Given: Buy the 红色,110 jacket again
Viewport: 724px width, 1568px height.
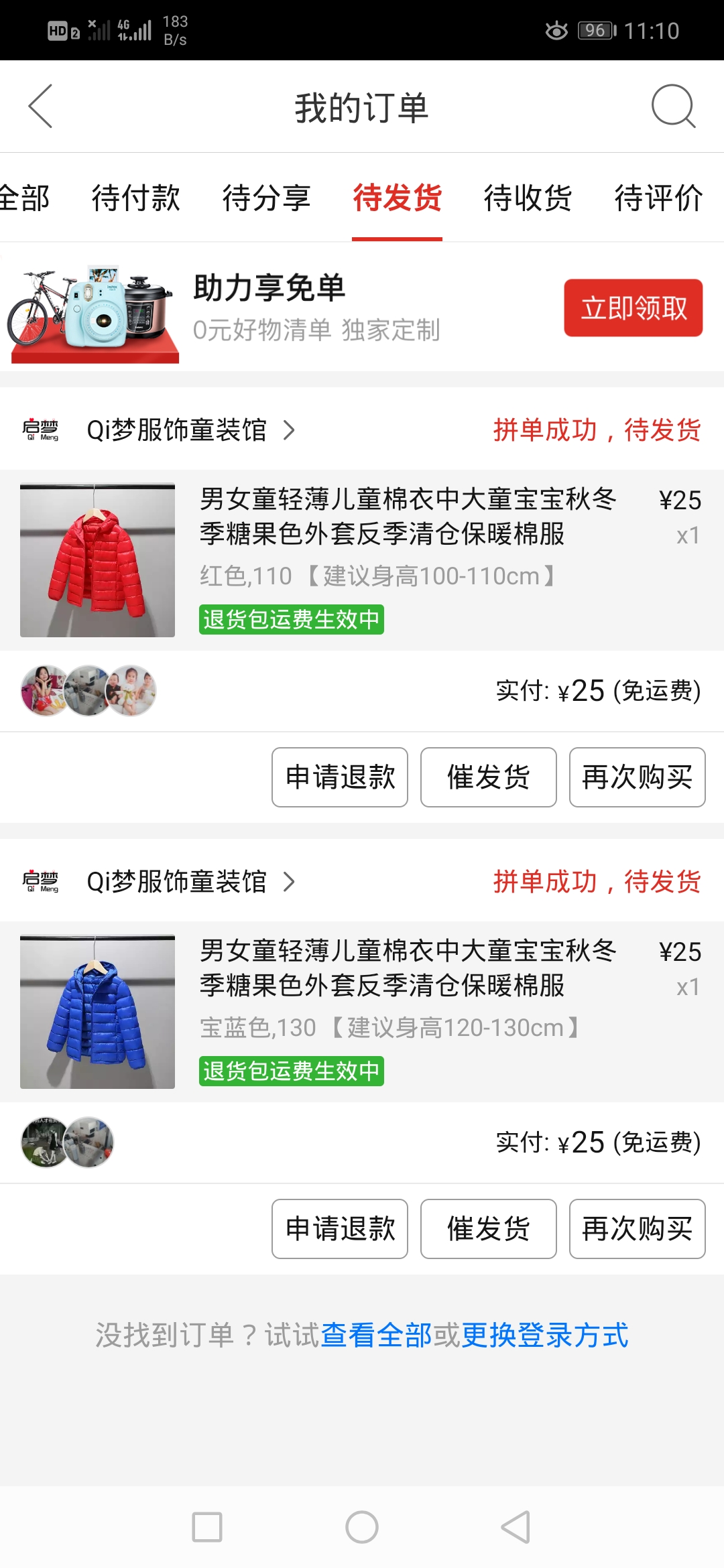Looking at the screenshot, I should point(637,777).
